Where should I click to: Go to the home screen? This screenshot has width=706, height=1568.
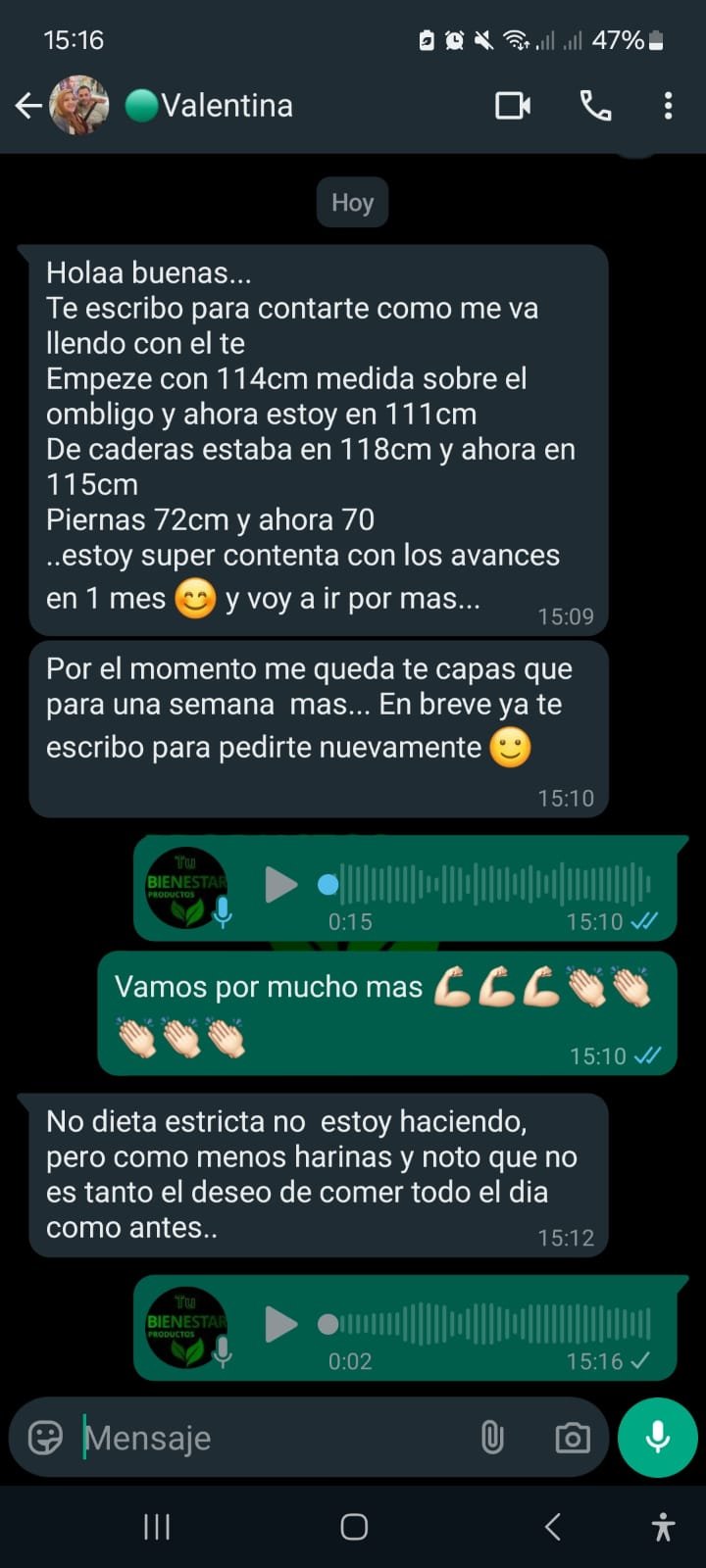click(x=354, y=1526)
